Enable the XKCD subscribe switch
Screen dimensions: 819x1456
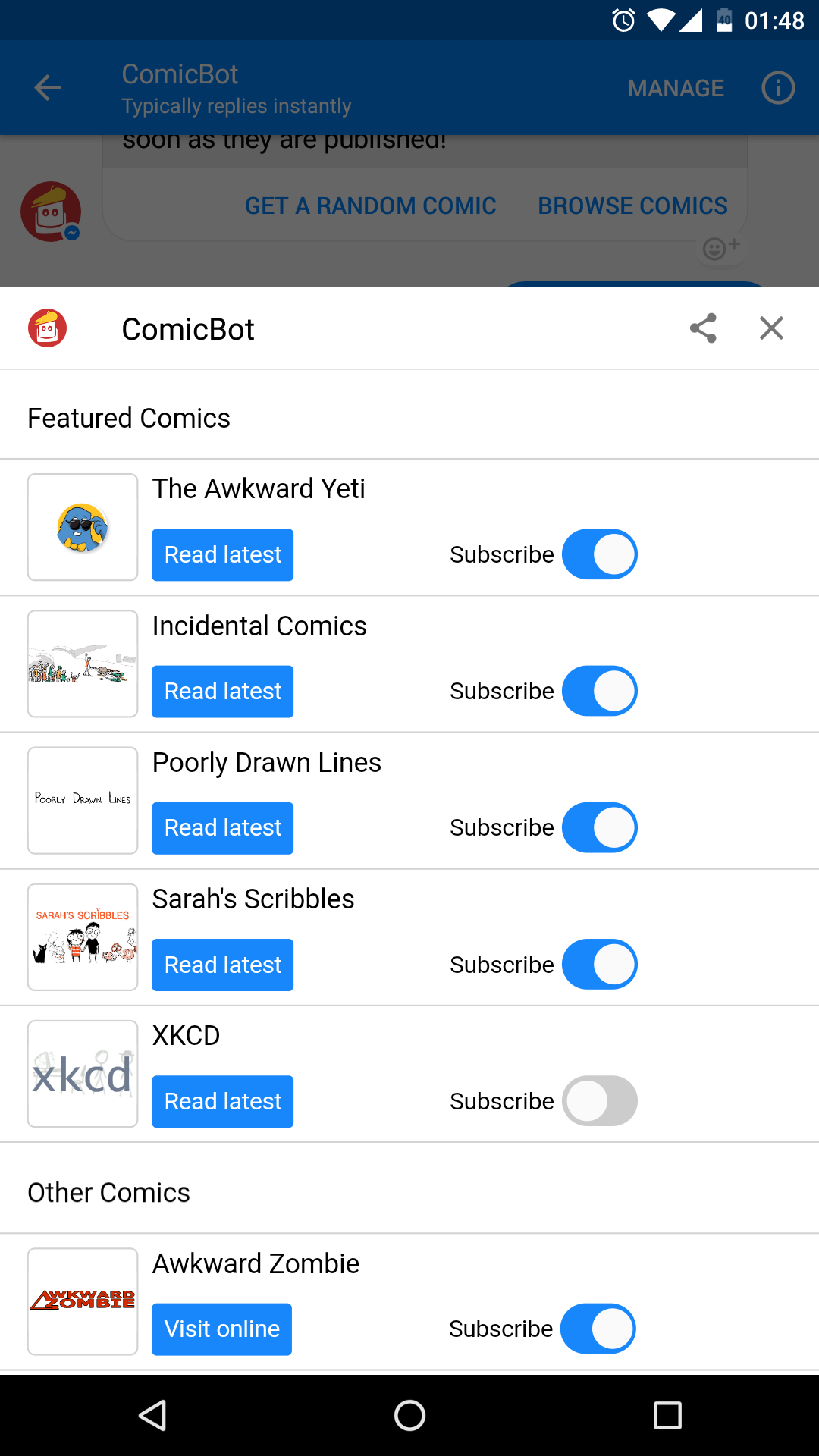pos(599,1101)
